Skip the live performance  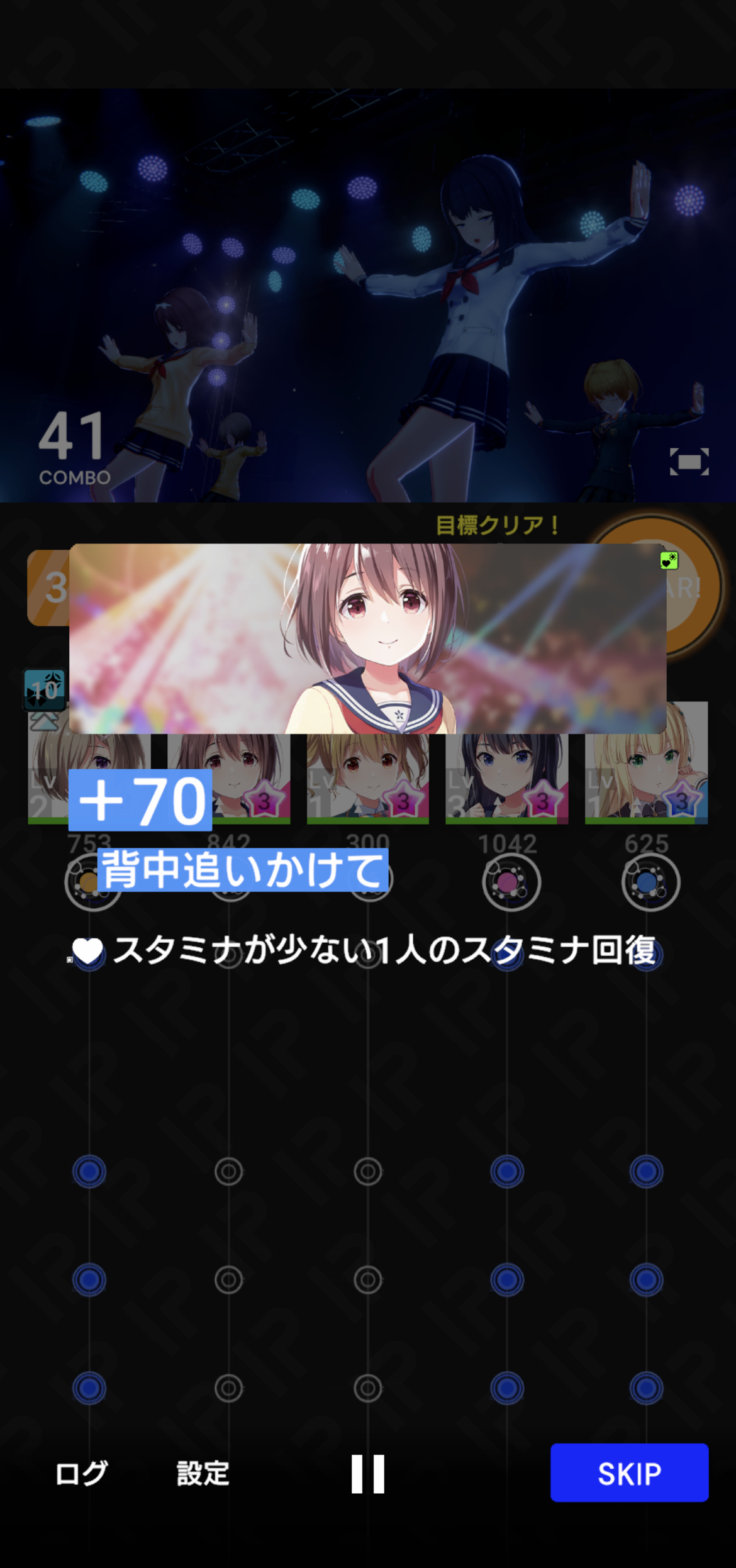coord(629,1473)
